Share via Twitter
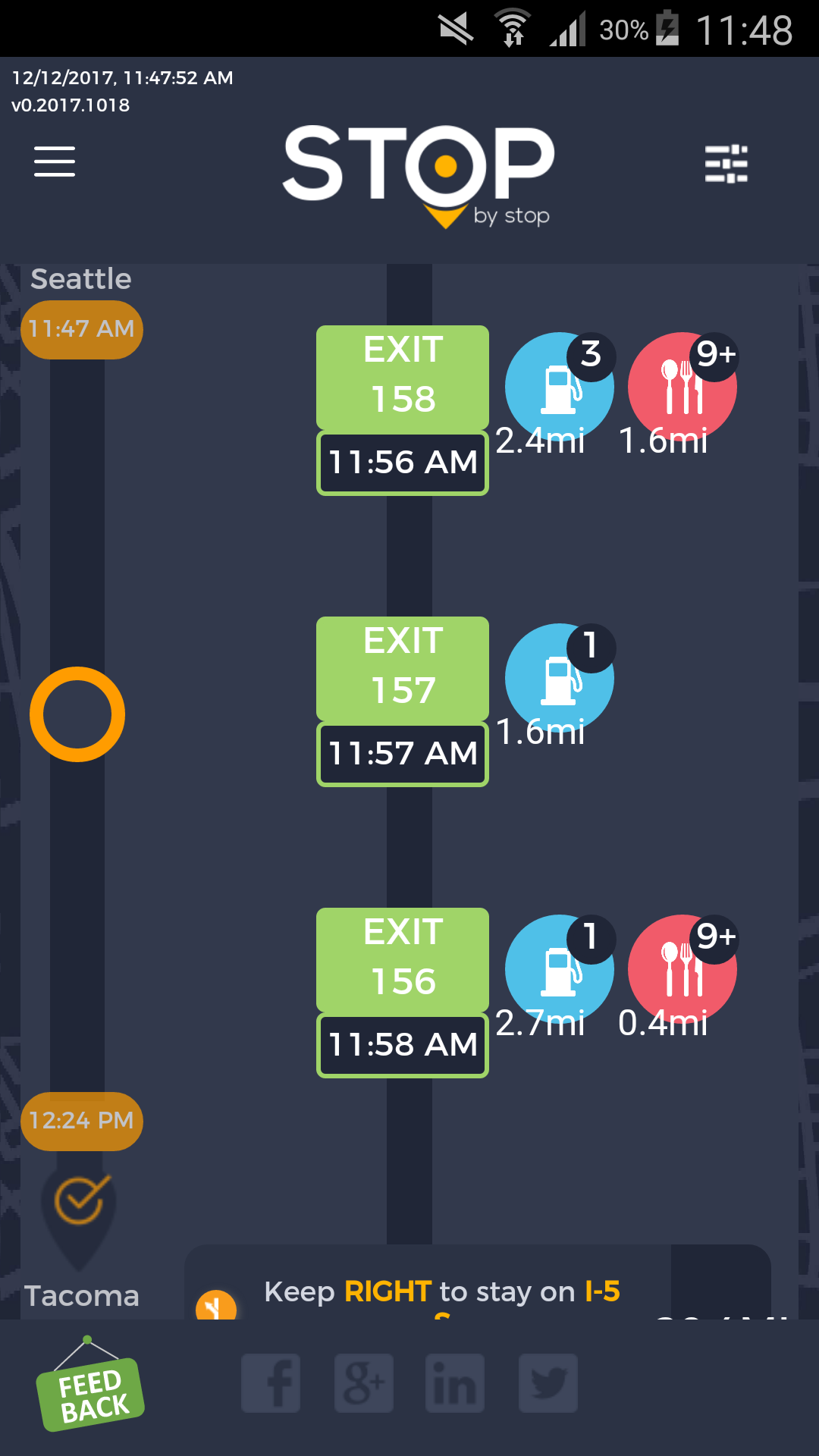 [x=548, y=1383]
